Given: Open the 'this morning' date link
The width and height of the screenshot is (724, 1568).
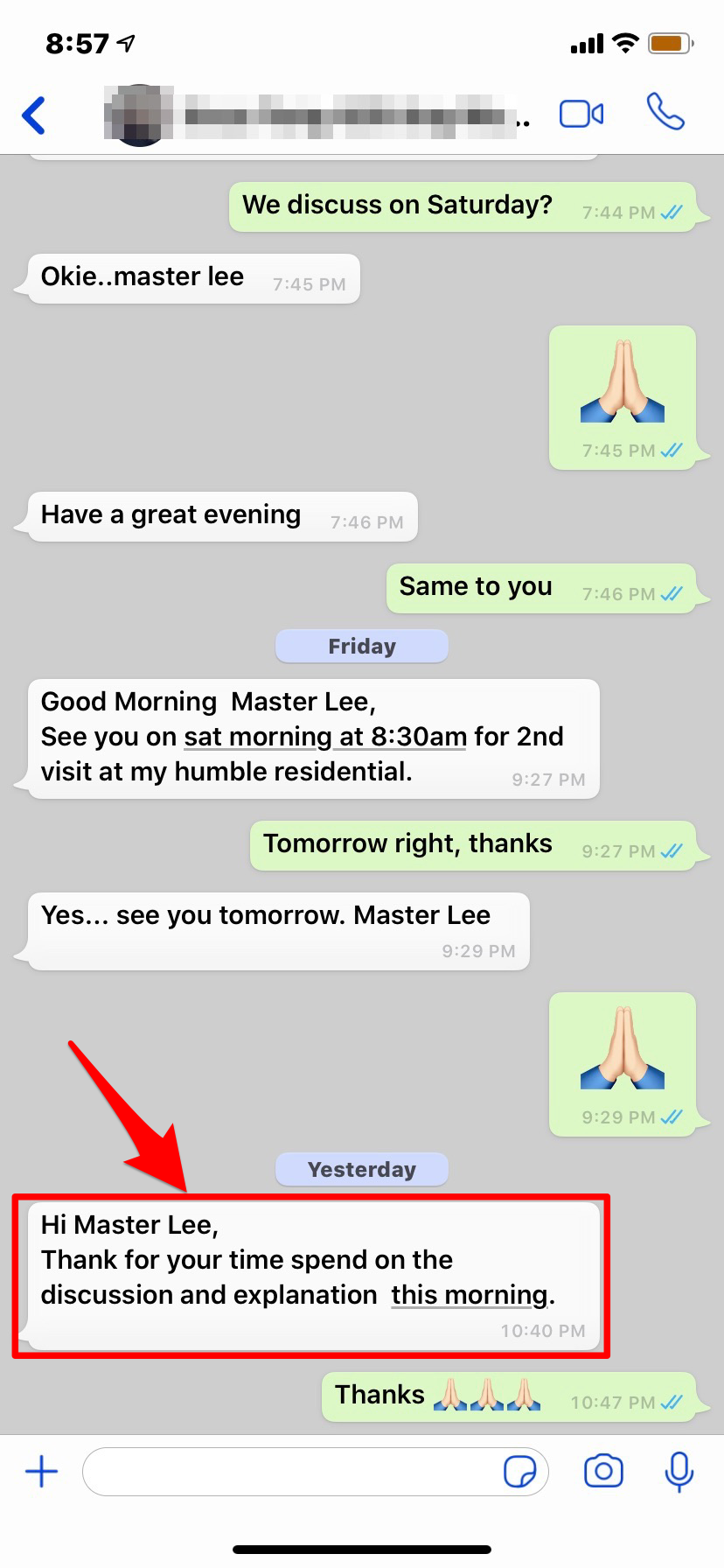Looking at the screenshot, I should [x=470, y=1295].
